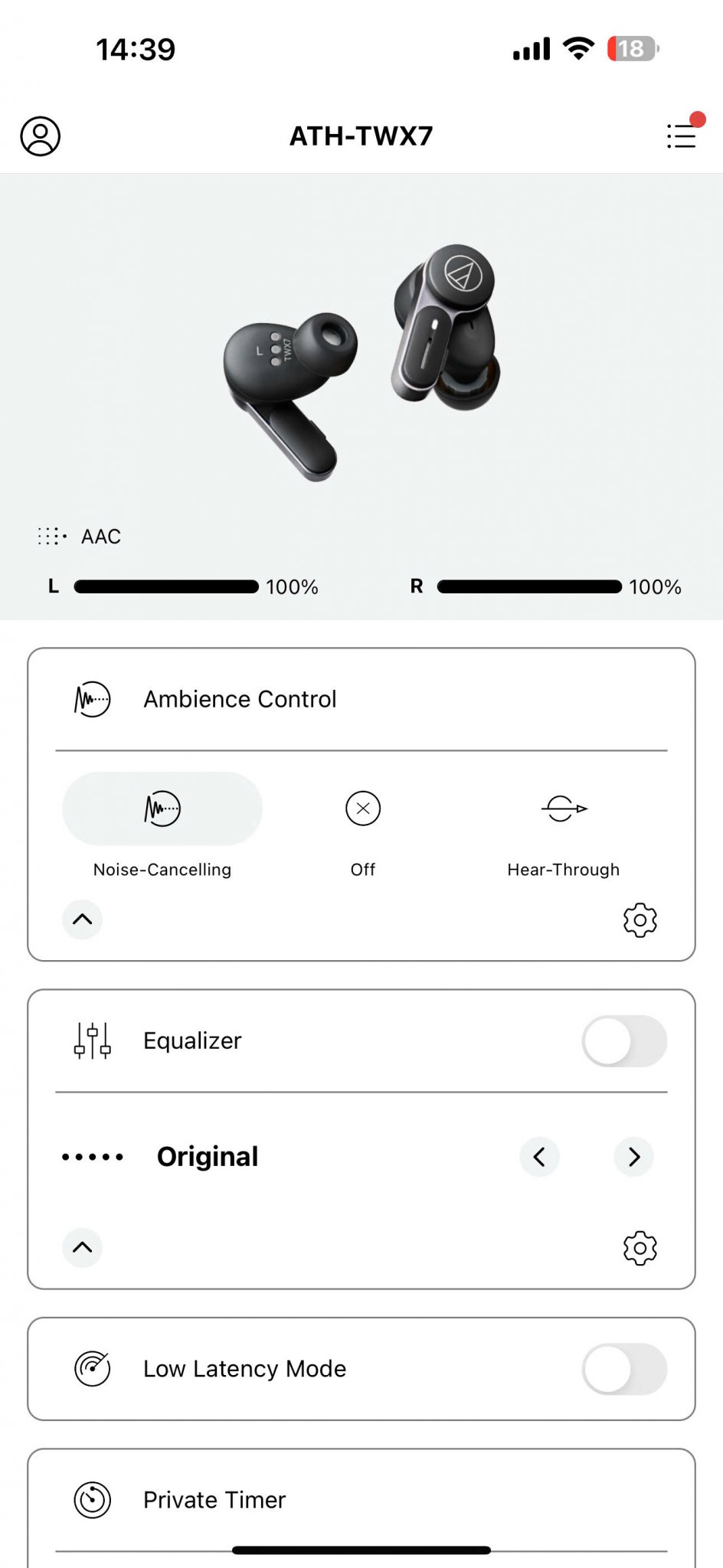Collapse the Ambience Control card
Screen dimensions: 723x1568
point(82,920)
